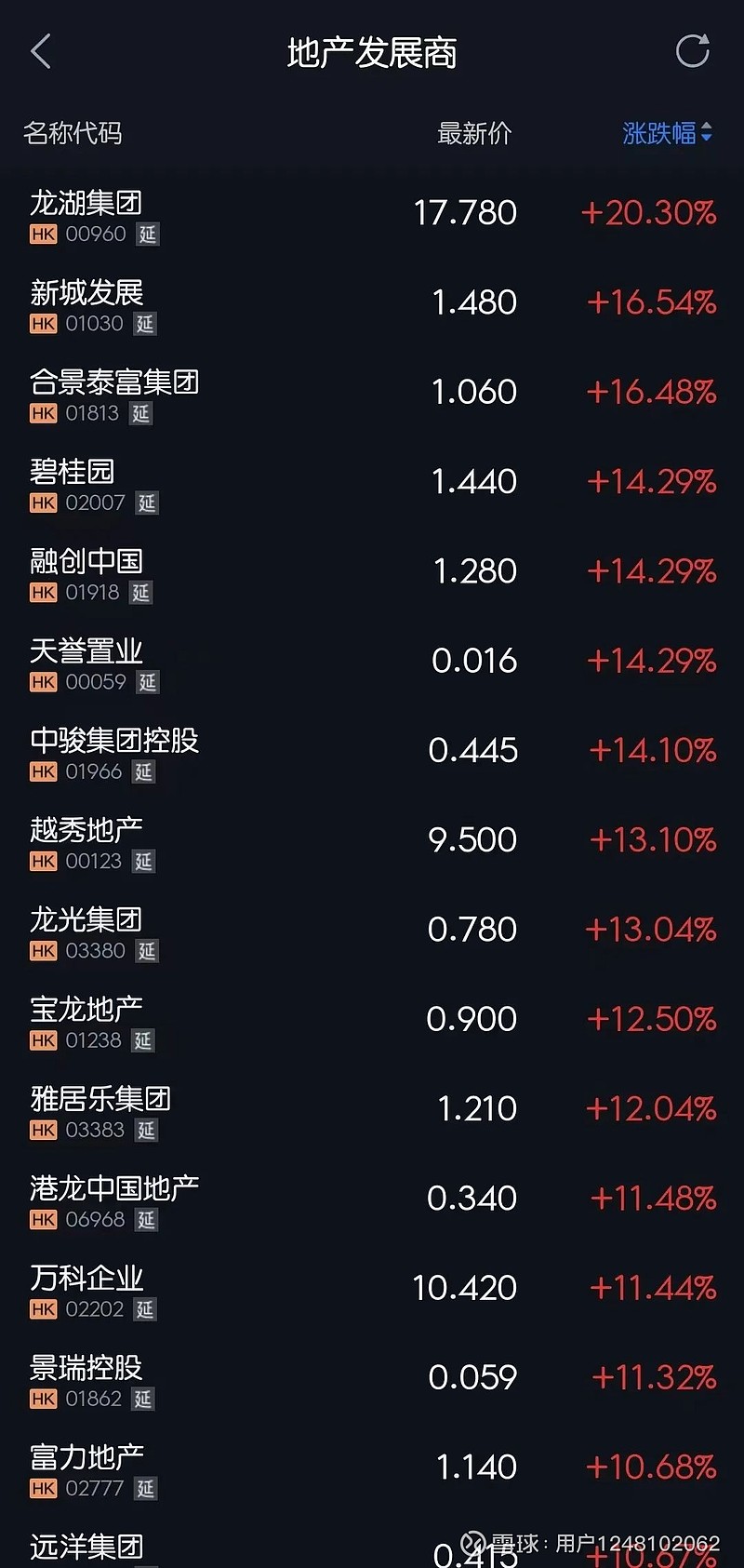
Task: Click the HK market badge beside 龙湖集团
Action: pos(42,235)
